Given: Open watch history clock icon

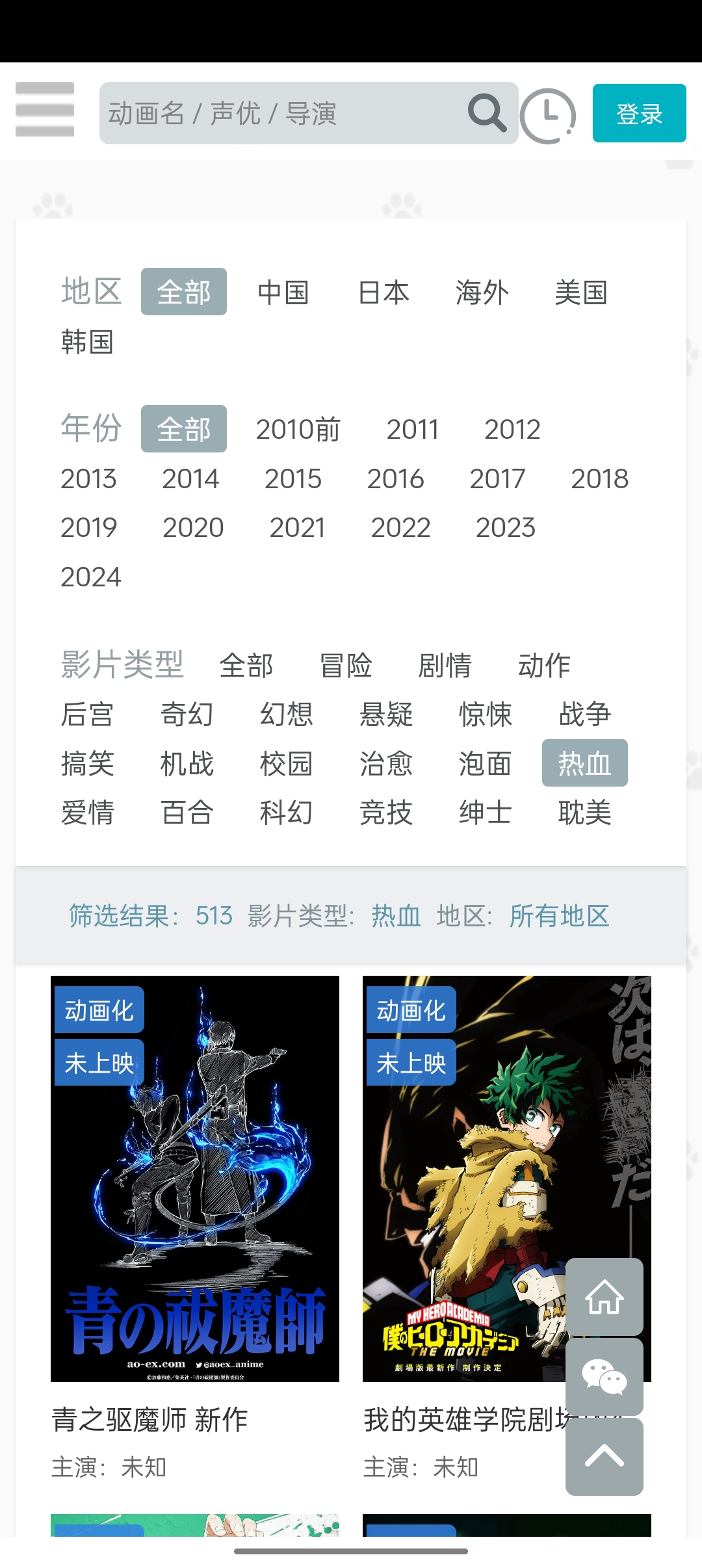Looking at the screenshot, I should point(548,116).
